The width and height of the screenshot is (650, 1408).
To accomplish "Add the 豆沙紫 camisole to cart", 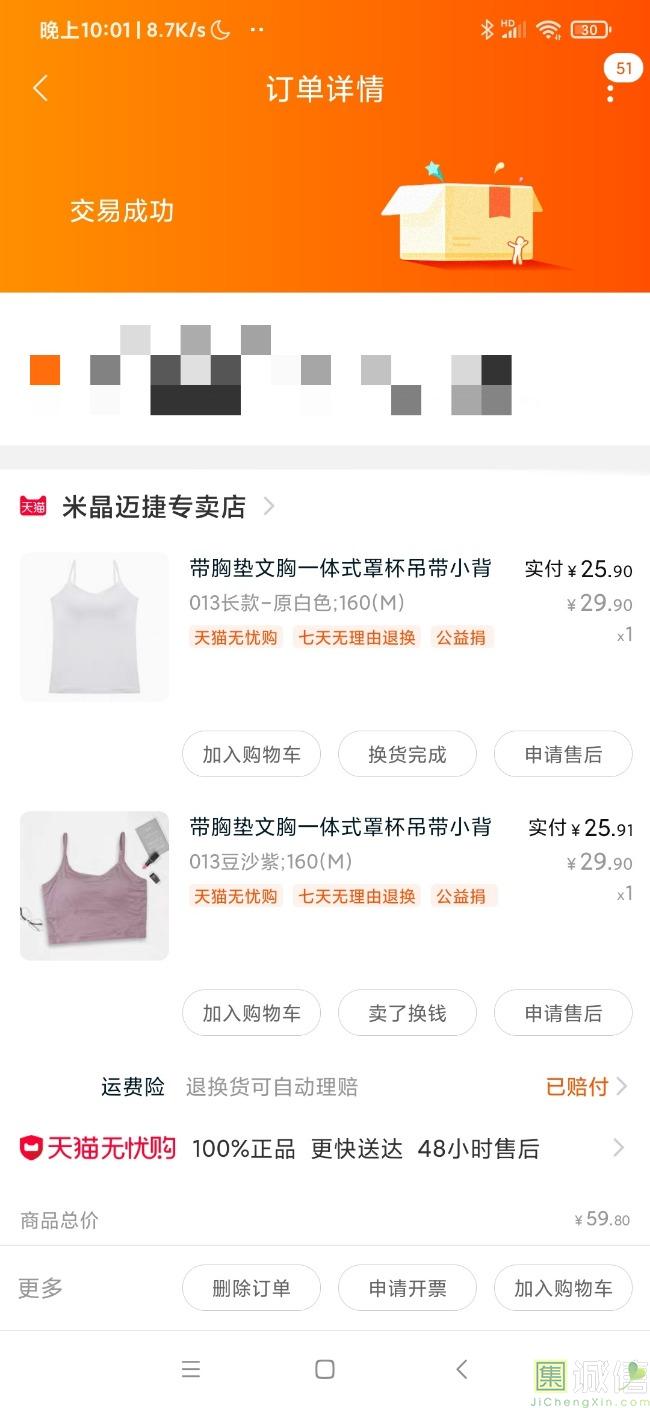I will pos(251,1013).
